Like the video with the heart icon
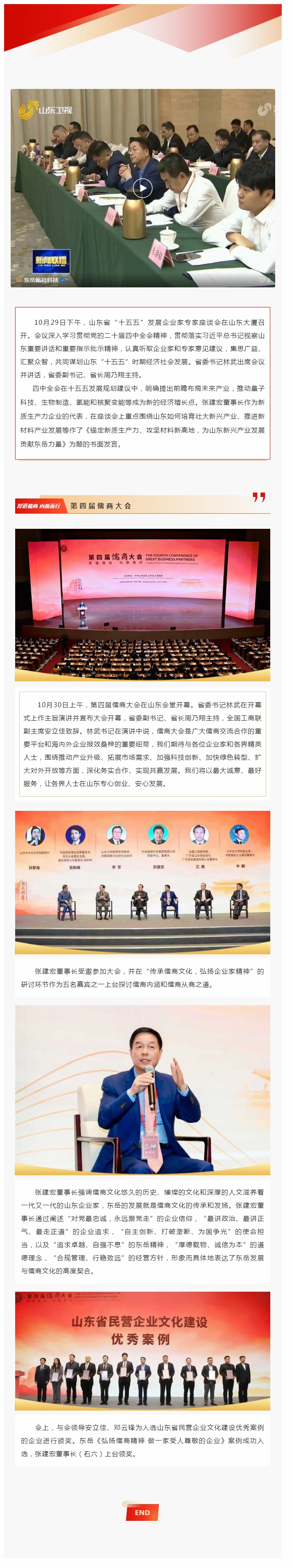 [262, 280]
